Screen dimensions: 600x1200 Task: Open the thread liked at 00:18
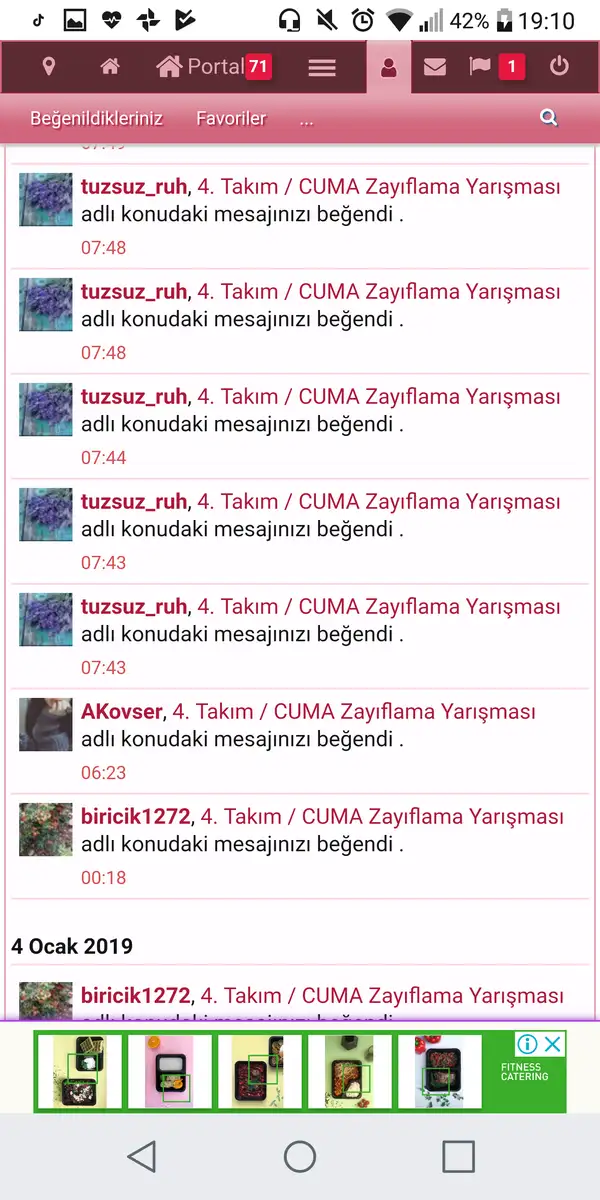(x=382, y=816)
